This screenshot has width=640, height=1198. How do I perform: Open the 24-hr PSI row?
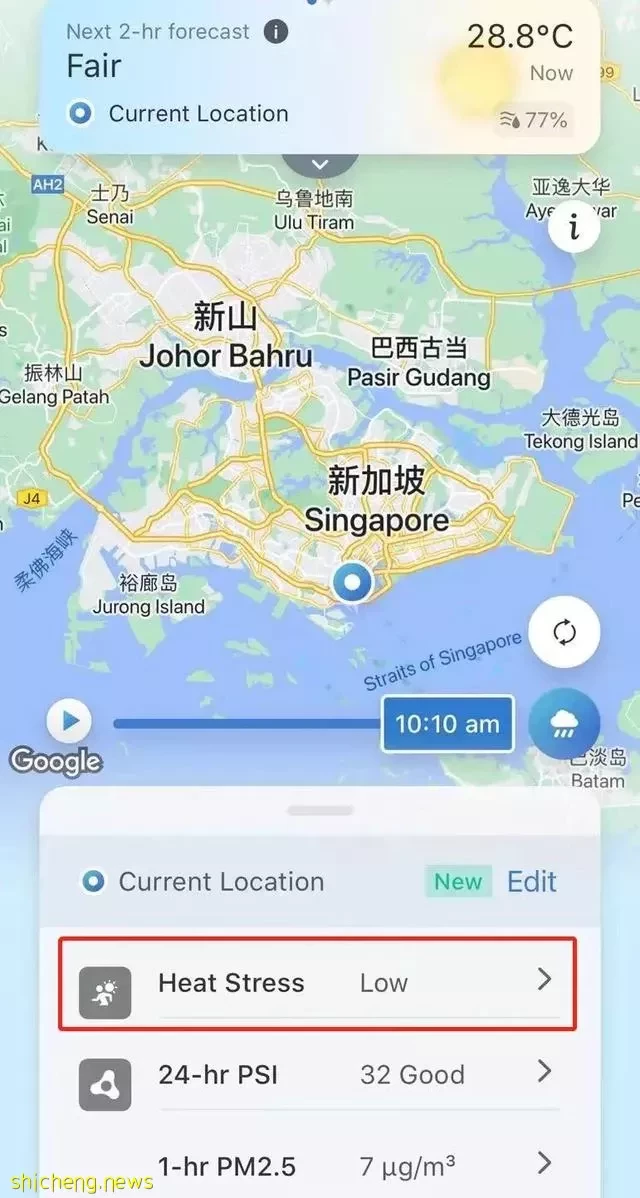coord(320,1075)
